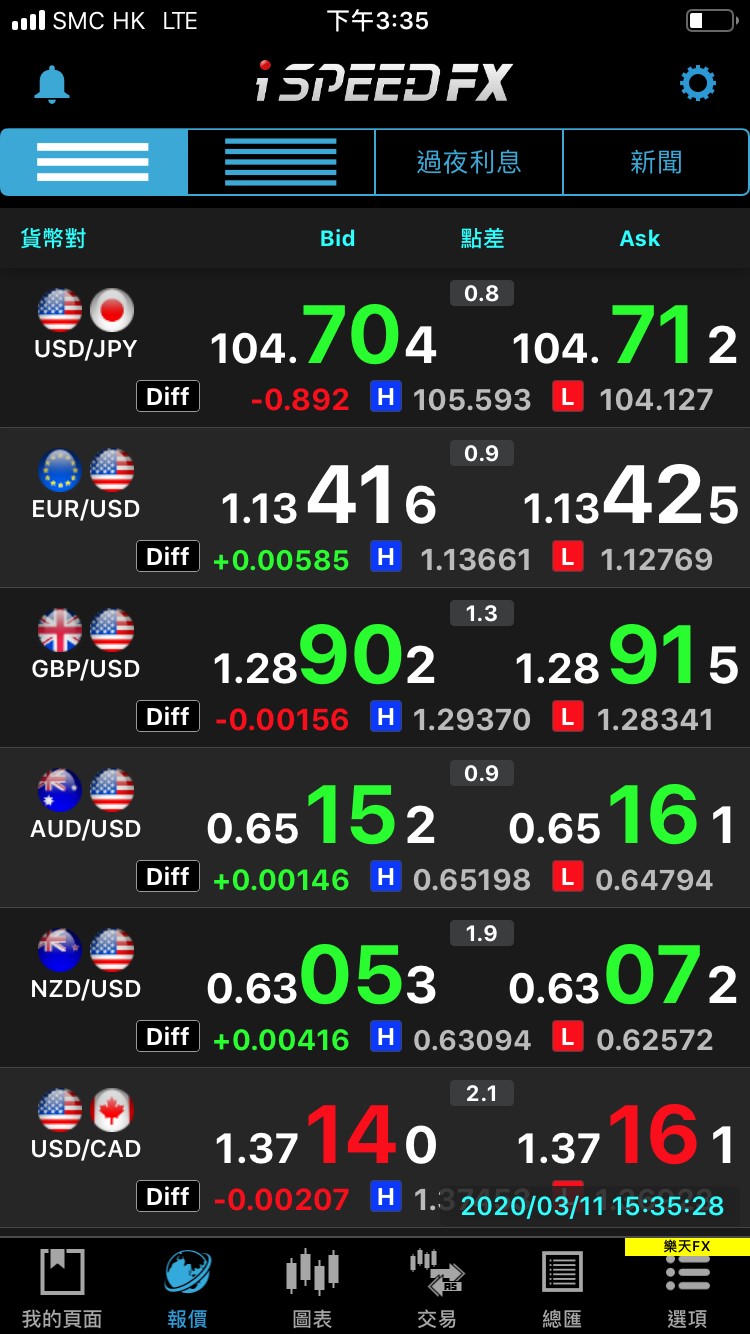This screenshot has height=1334, width=750.
Task: Open the 總匯 tab
Action: click(562, 1288)
